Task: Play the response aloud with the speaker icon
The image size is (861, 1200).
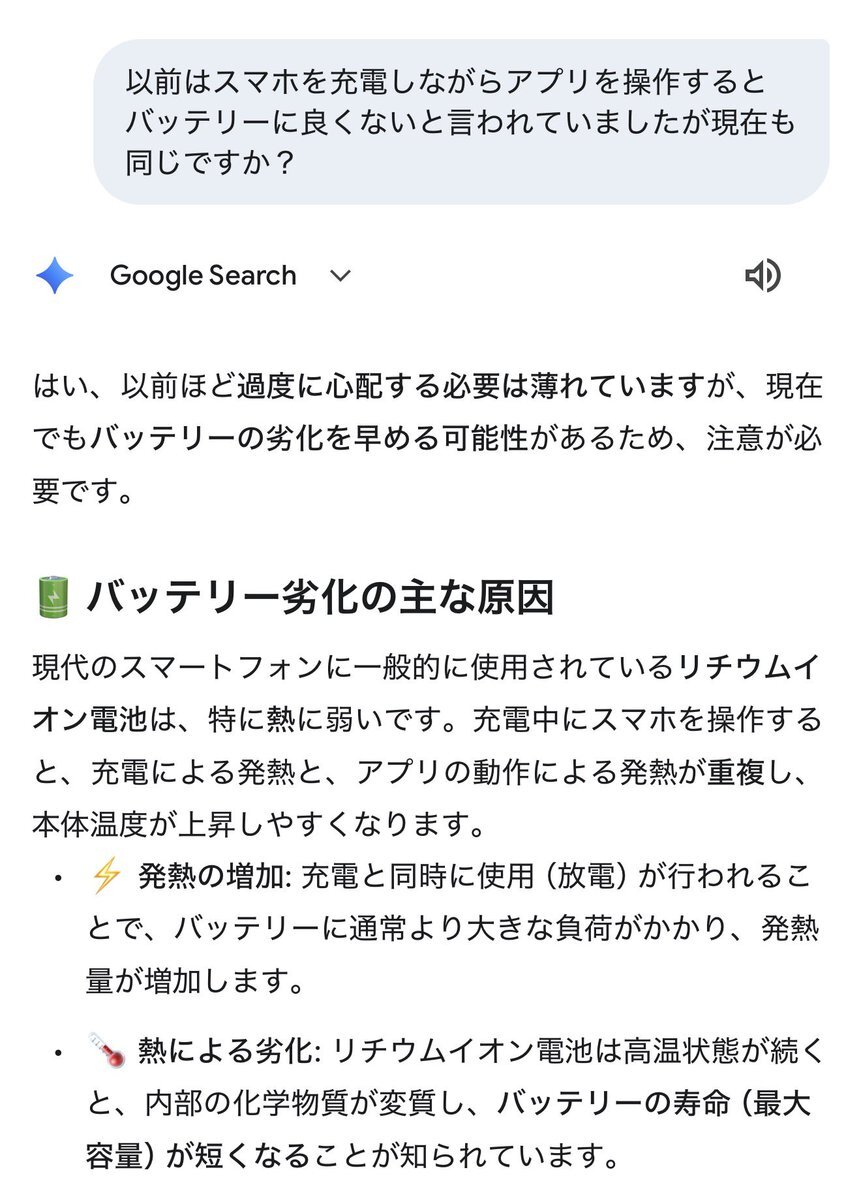Action: (x=762, y=276)
